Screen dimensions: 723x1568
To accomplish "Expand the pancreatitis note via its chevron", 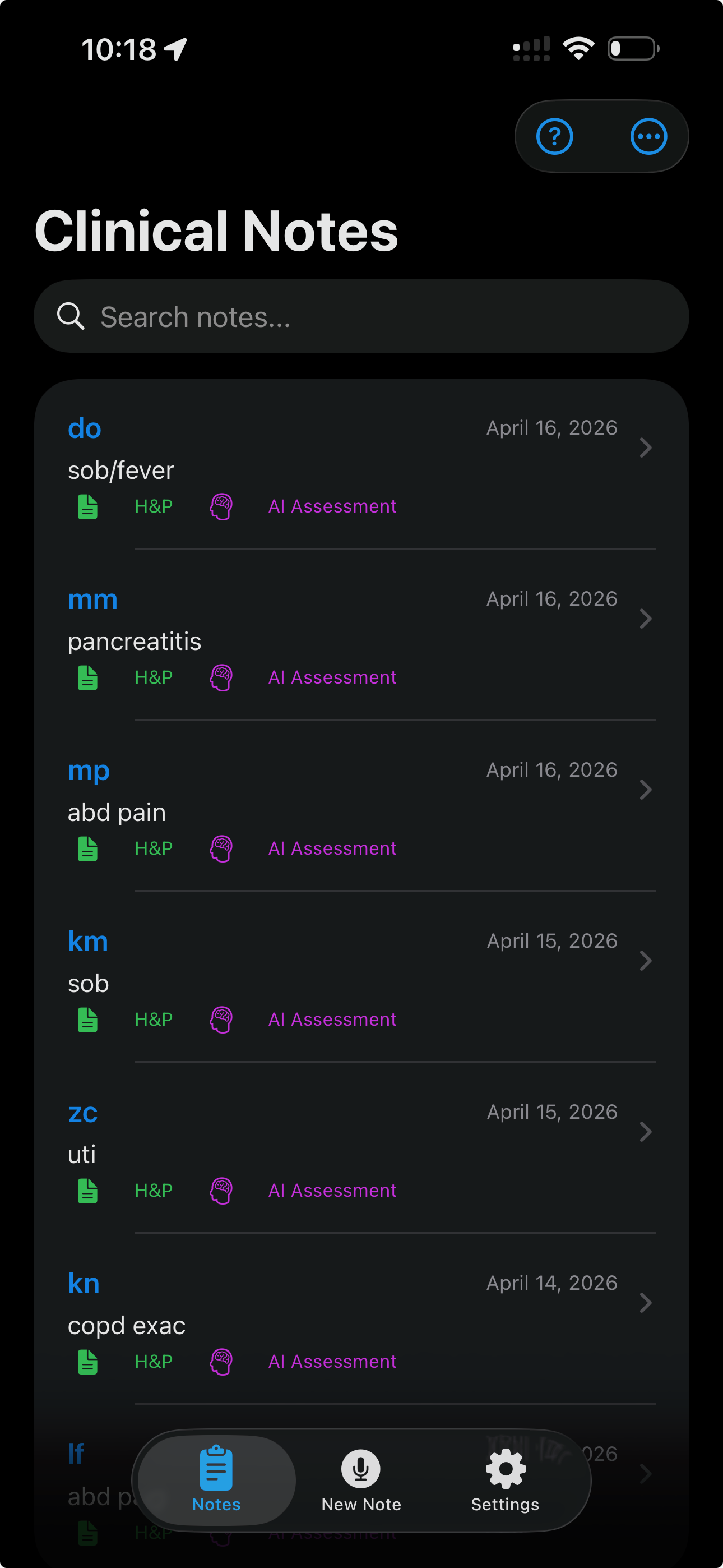I will click(646, 619).
